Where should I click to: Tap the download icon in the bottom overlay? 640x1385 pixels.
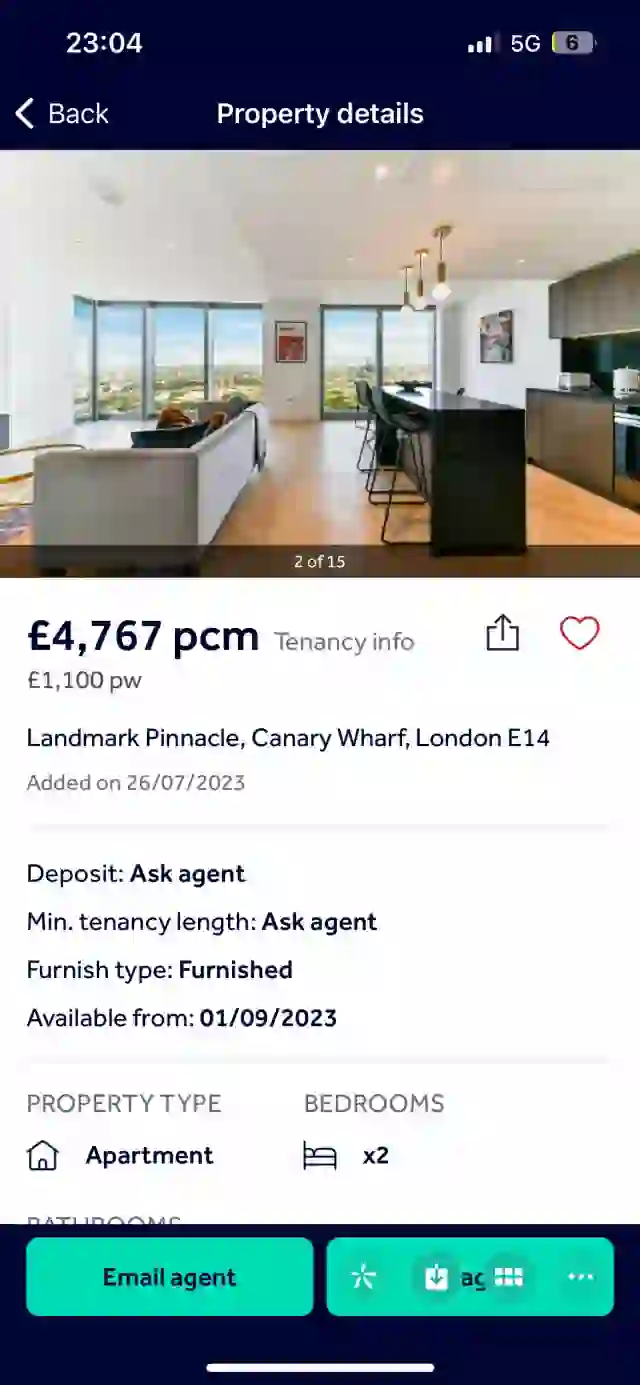tap(436, 1277)
